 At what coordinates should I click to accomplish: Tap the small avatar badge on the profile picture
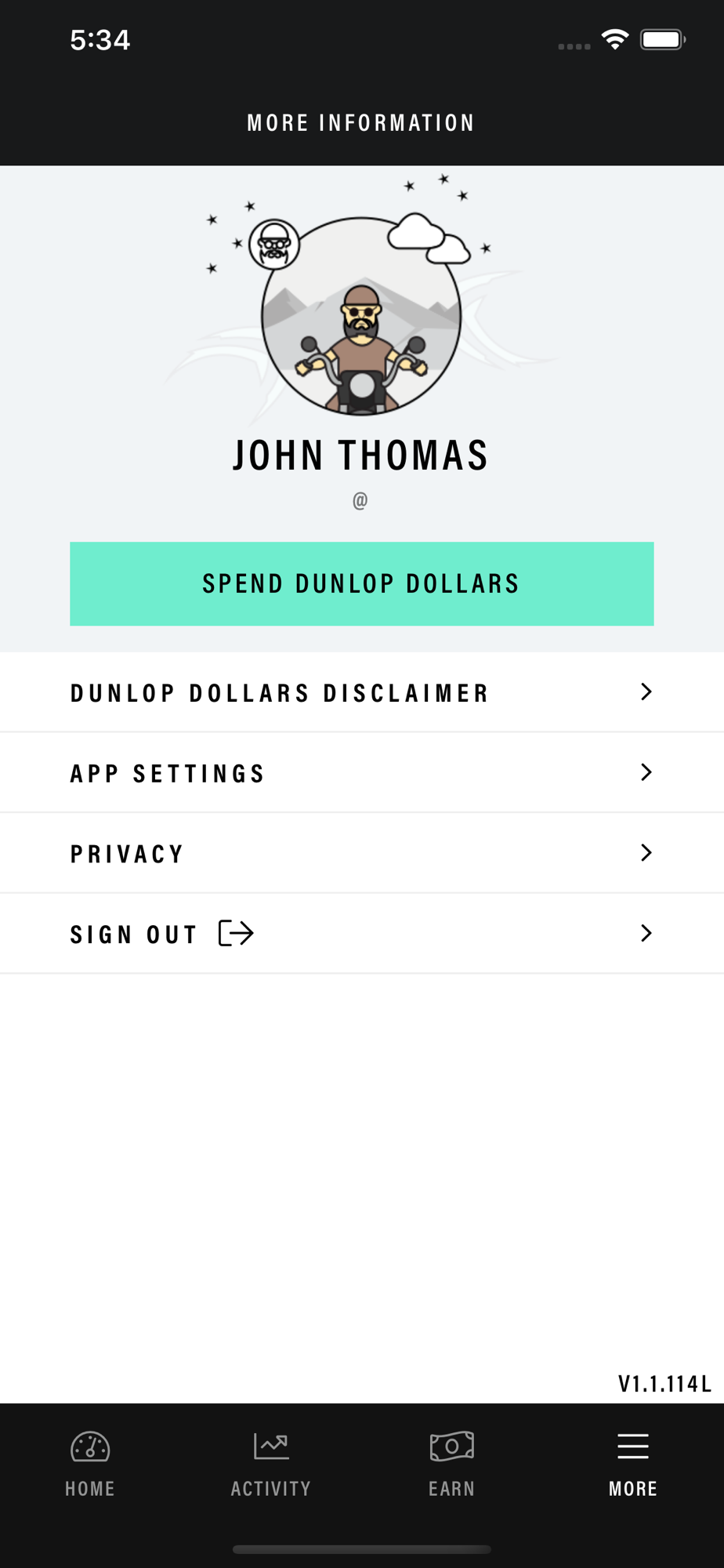[x=274, y=245]
